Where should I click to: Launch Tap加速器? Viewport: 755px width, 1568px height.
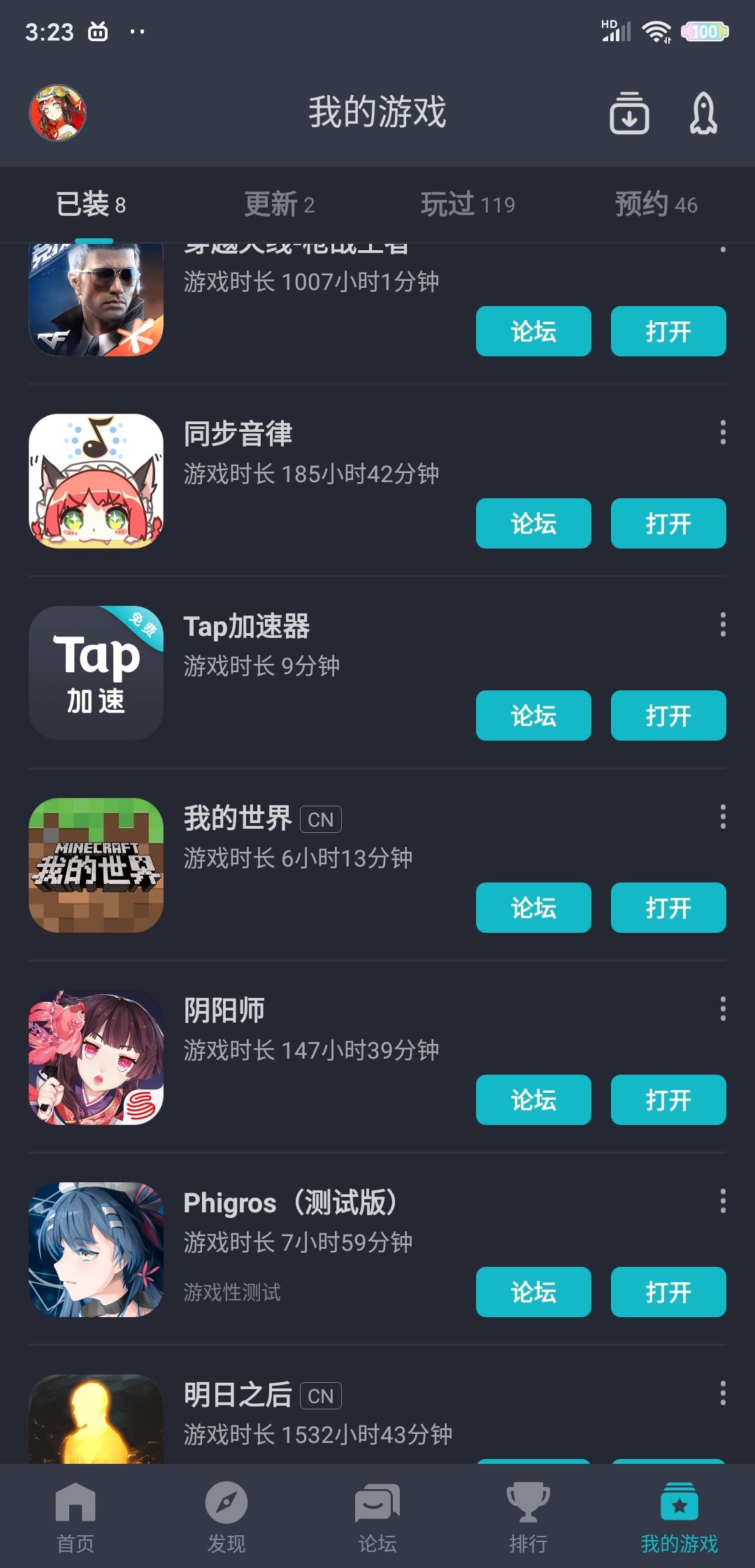[668, 716]
